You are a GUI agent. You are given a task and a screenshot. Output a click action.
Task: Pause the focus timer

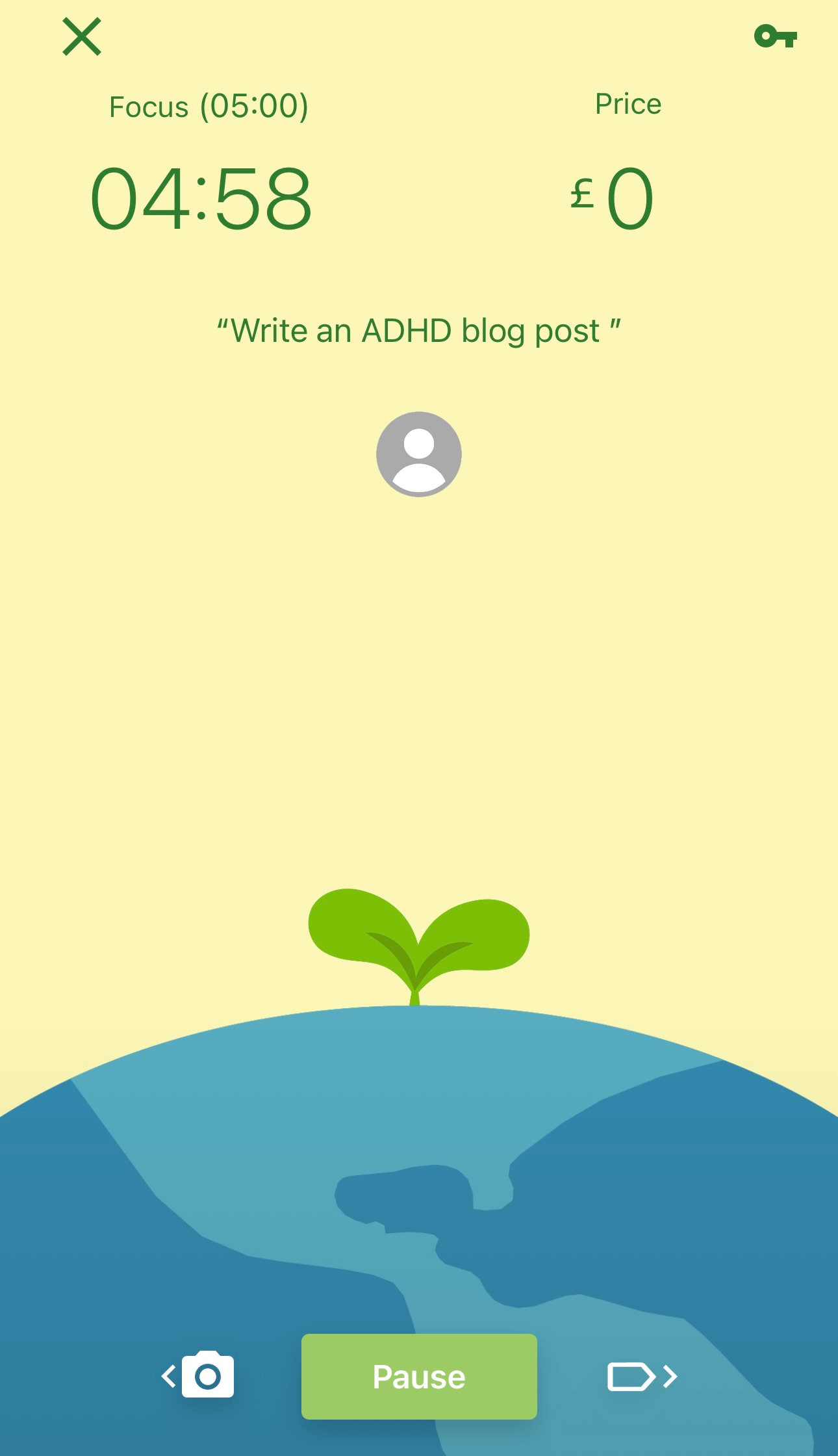pos(419,1376)
